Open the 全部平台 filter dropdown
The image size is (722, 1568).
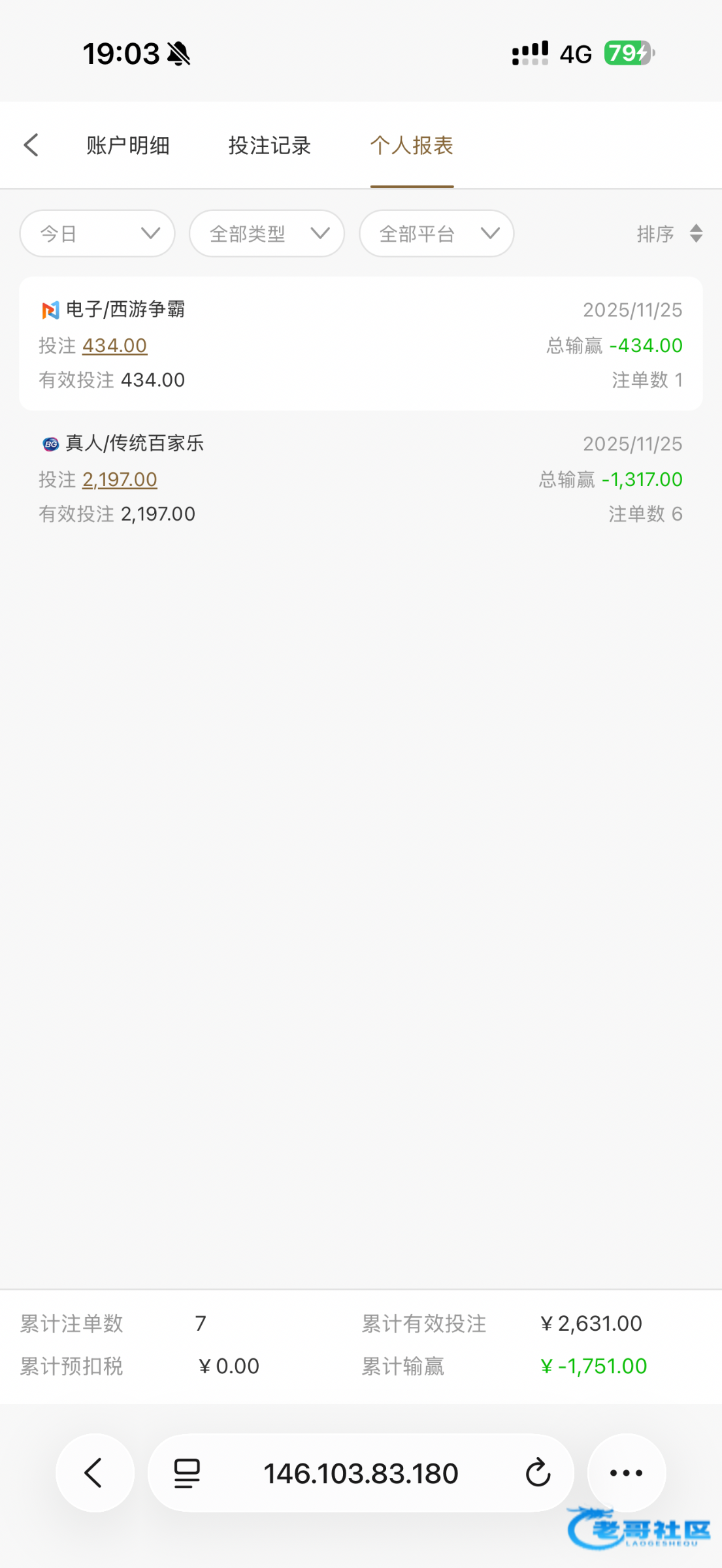pyautogui.click(x=436, y=233)
